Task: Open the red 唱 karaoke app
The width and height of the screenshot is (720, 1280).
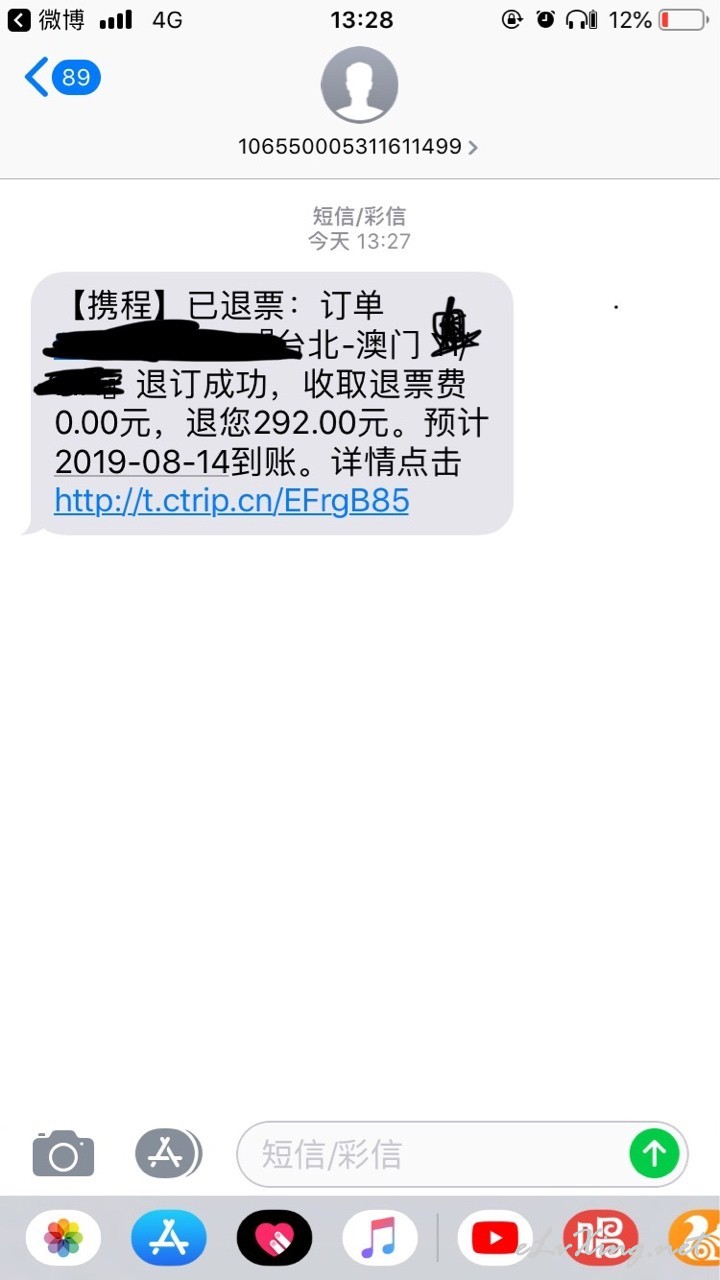Action: click(600, 1238)
